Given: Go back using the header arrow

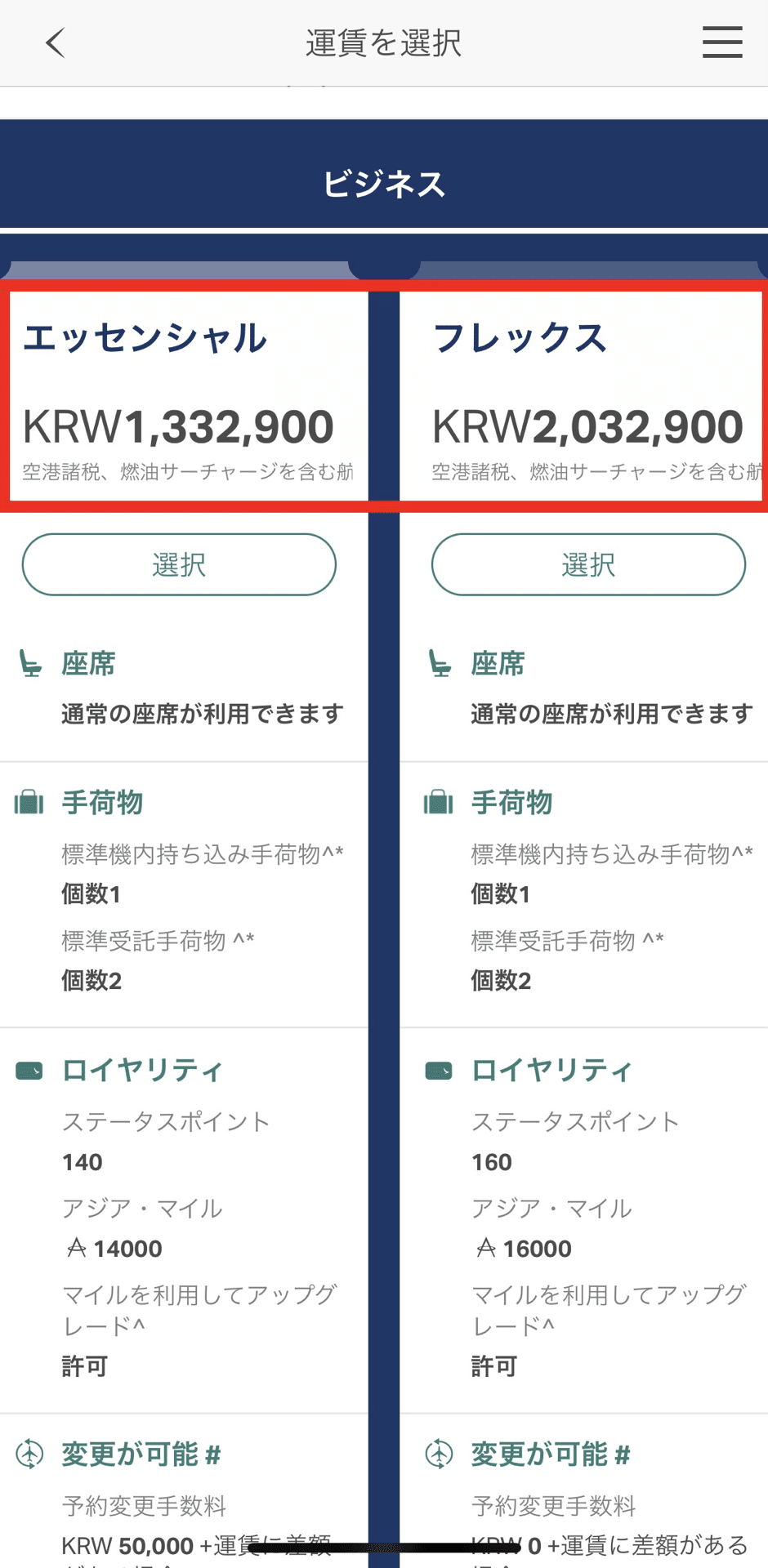Looking at the screenshot, I should (x=55, y=42).
